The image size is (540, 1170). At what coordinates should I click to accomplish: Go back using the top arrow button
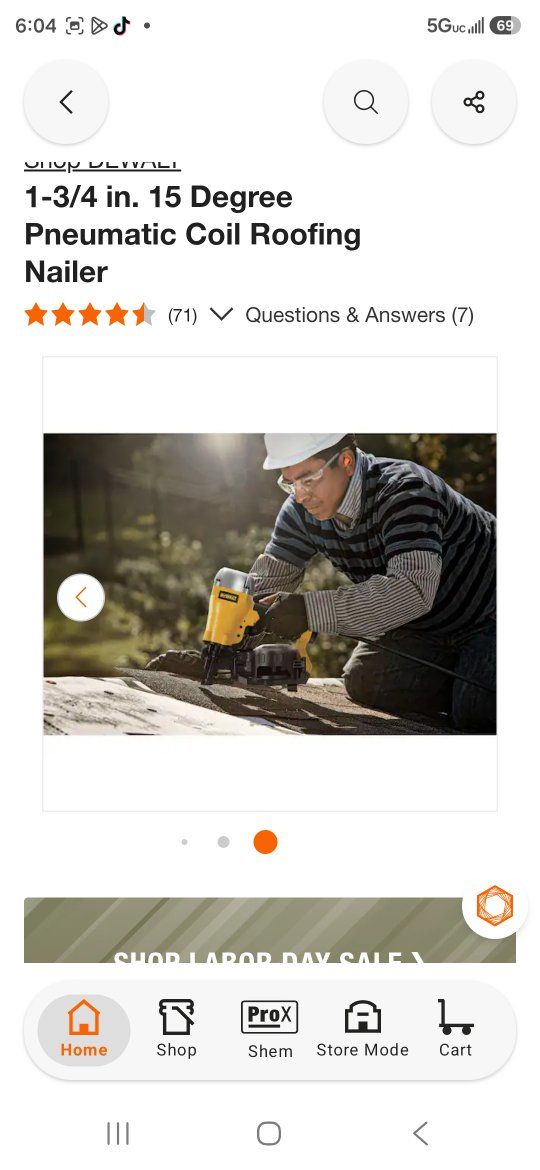click(x=66, y=101)
